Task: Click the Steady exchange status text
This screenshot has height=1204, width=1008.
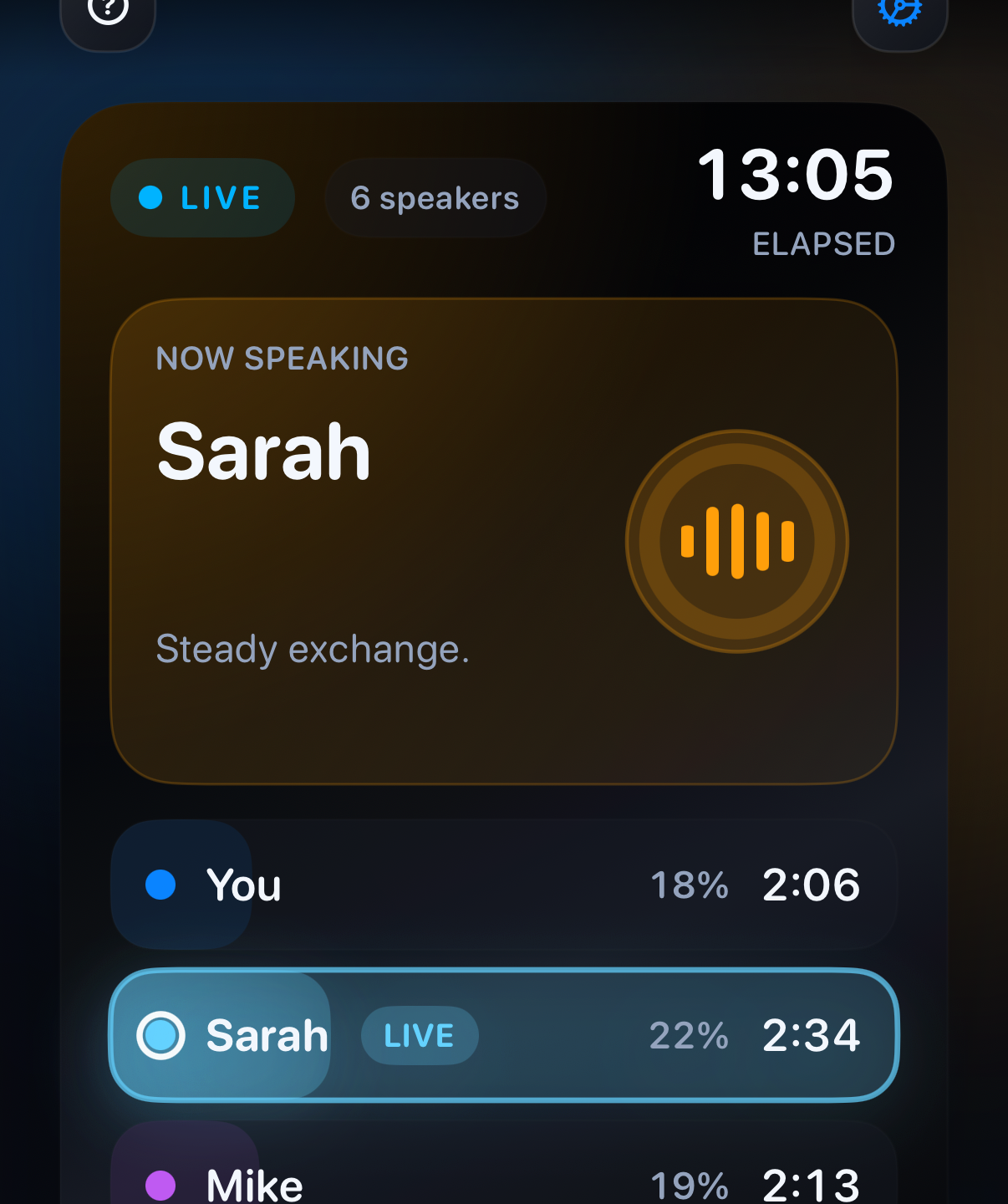Action: click(313, 650)
